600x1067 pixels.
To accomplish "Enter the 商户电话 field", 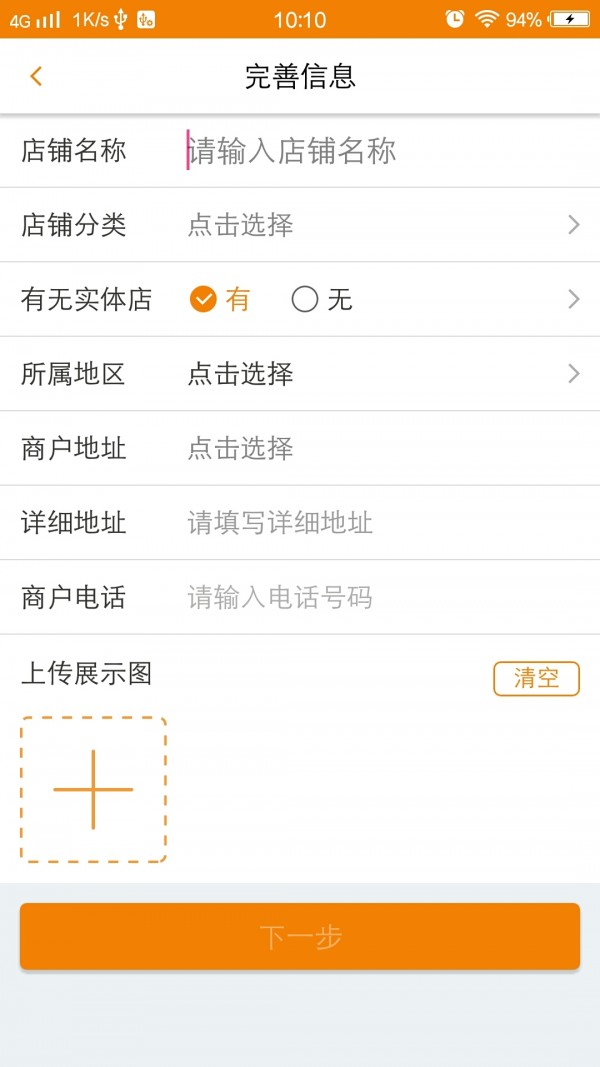I will pyautogui.click(x=380, y=598).
